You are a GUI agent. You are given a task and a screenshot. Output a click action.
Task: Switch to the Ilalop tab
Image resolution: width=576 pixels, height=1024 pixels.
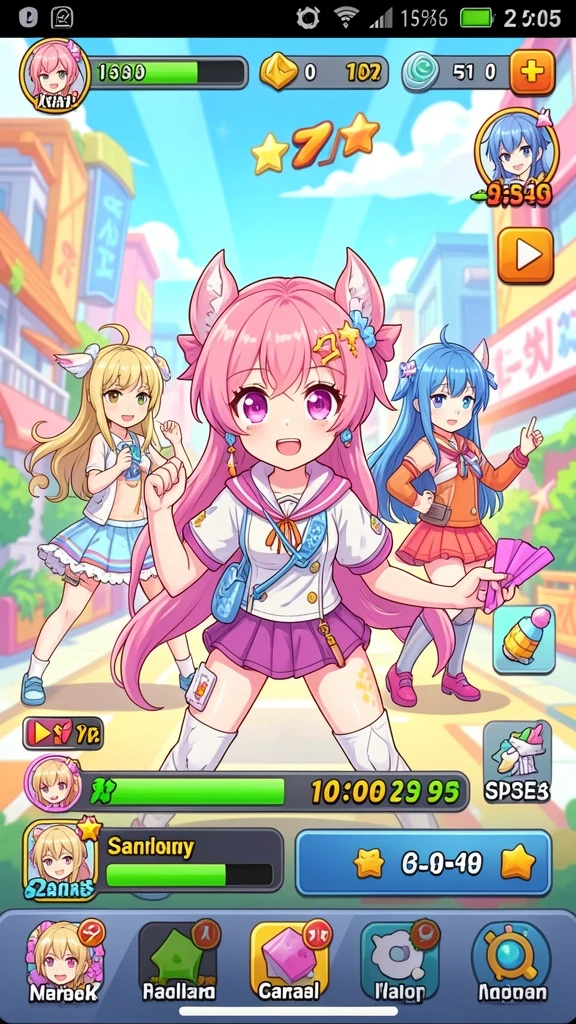(x=400, y=961)
